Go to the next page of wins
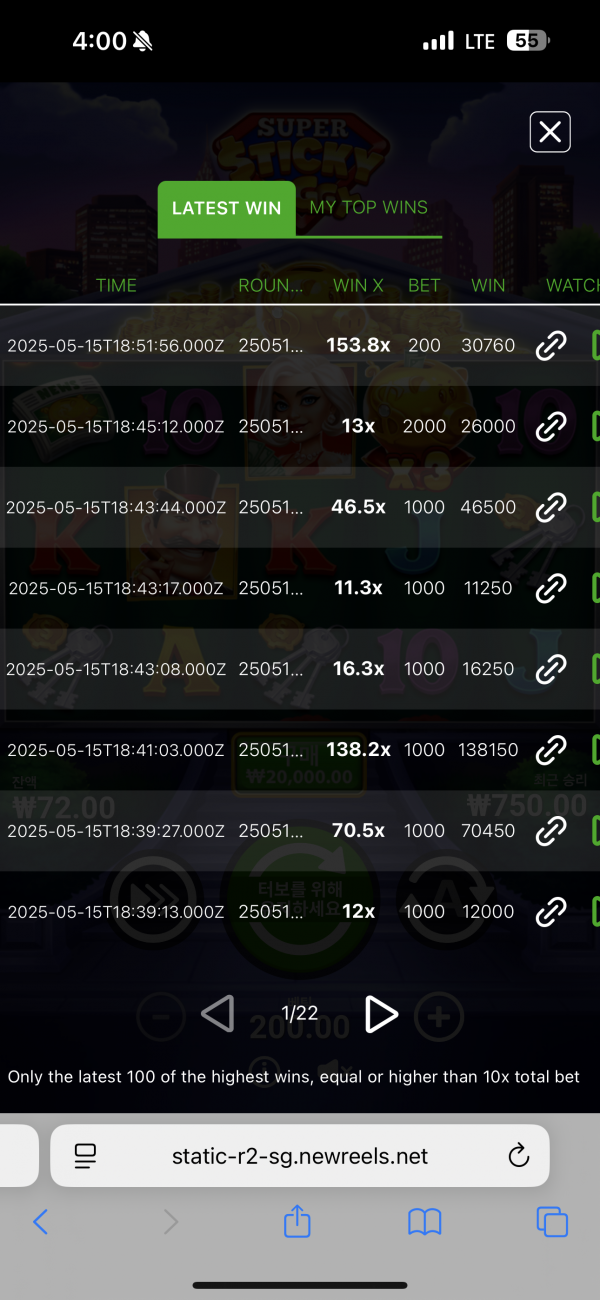 (381, 1014)
